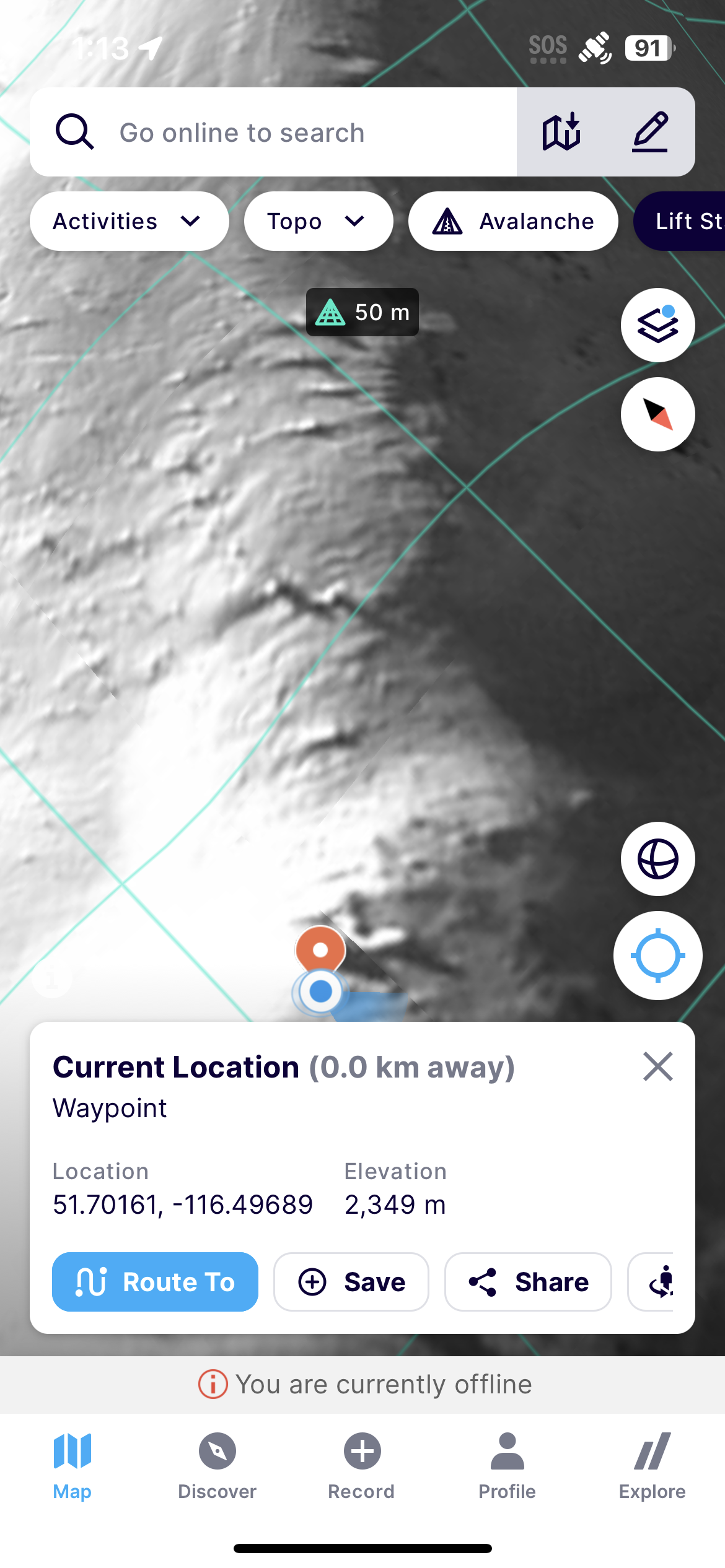Expand the Topo map style dropdown
Viewport: 725px width, 1568px height.
[x=318, y=221]
